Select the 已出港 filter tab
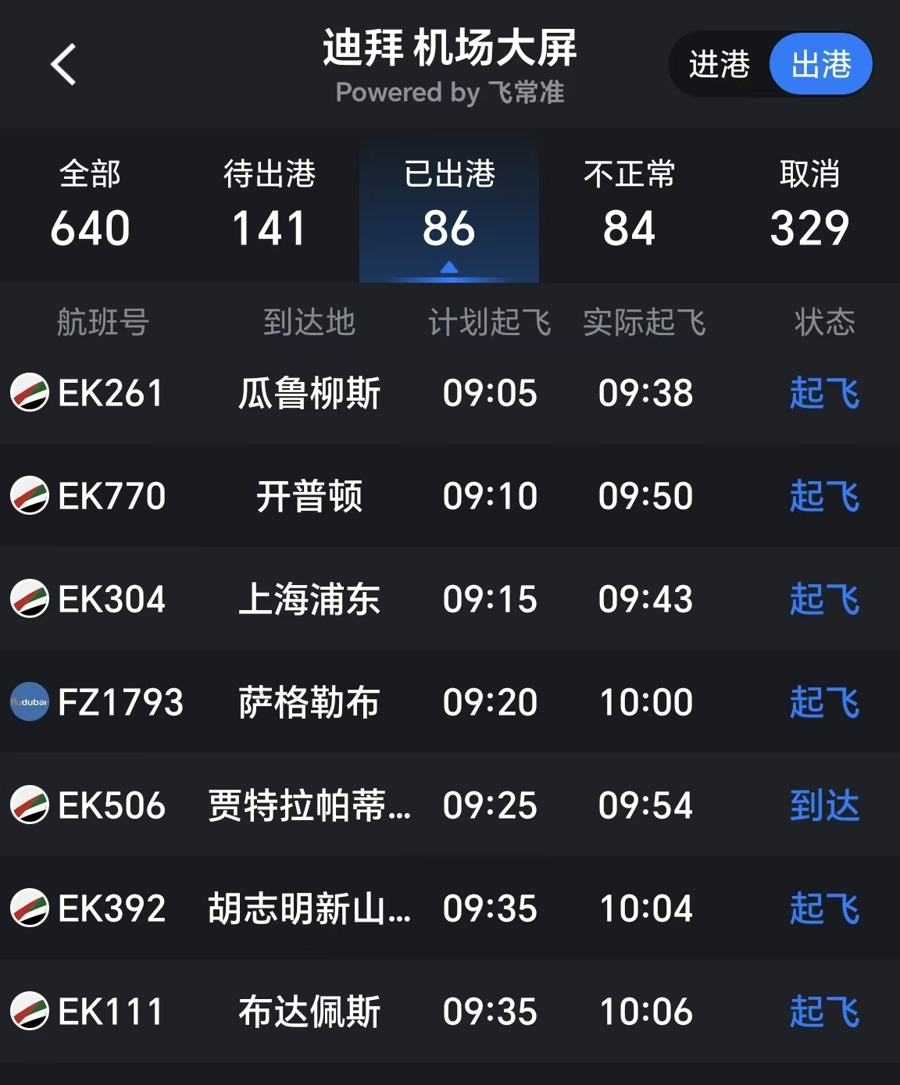The height and width of the screenshot is (1085, 900). pos(449,206)
